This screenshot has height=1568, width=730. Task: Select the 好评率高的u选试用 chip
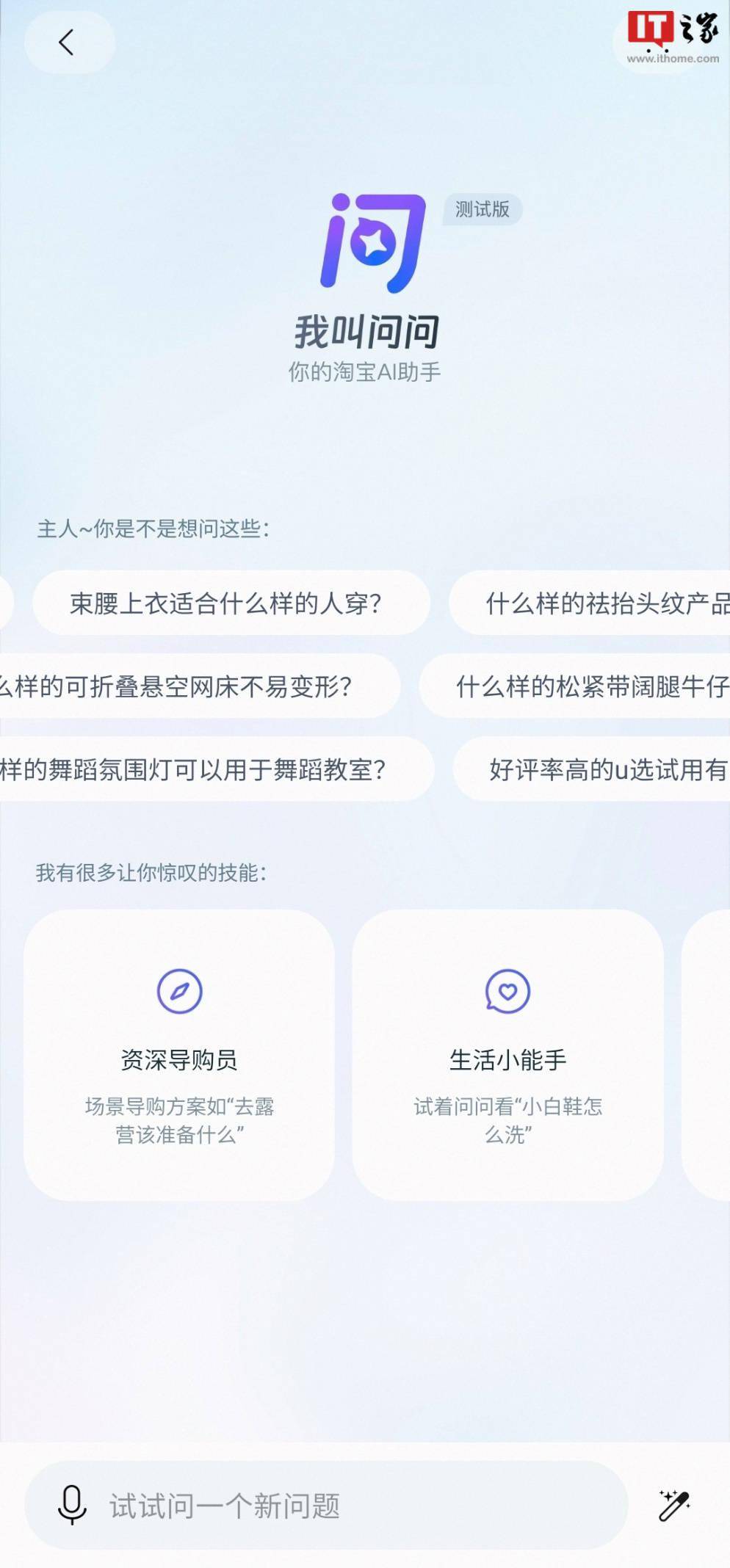pyautogui.click(x=596, y=770)
